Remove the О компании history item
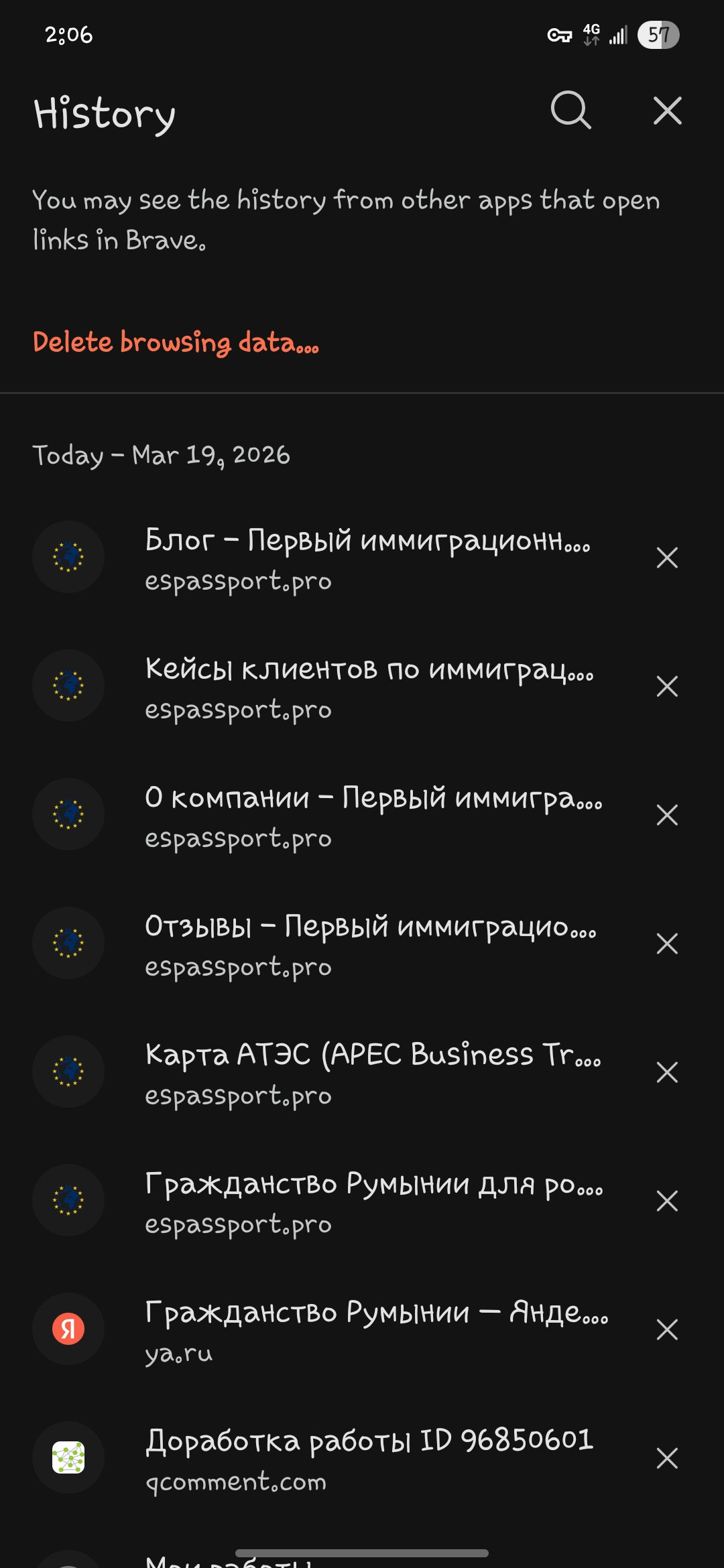 pyautogui.click(x=667, y=815)
